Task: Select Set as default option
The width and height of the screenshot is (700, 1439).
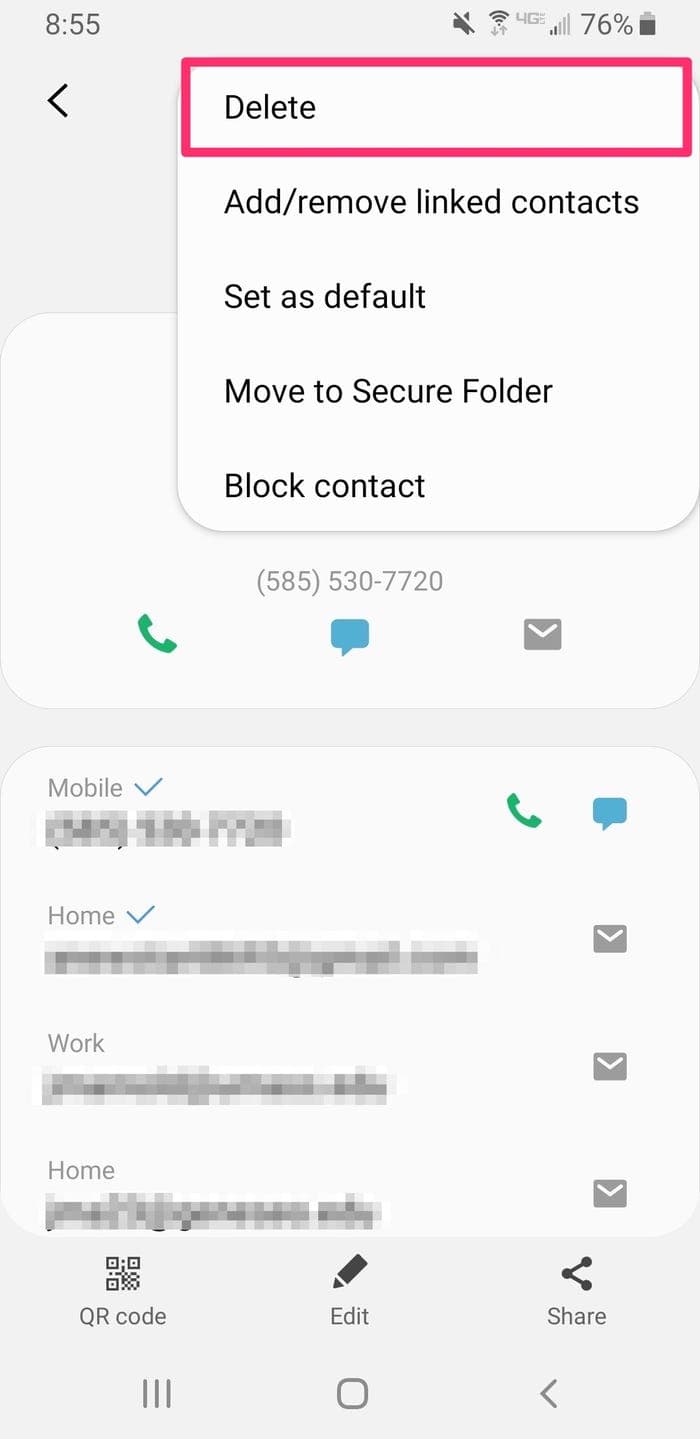Action: pyautogui.click(x=325, y=296)
